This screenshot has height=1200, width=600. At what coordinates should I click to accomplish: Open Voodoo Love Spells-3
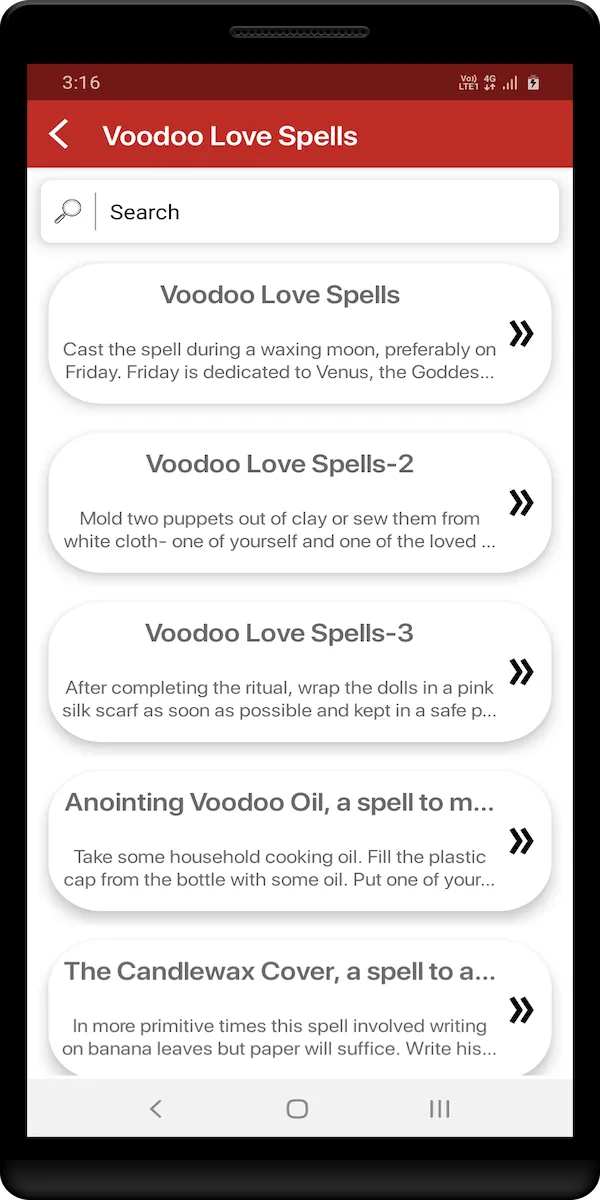299,672
